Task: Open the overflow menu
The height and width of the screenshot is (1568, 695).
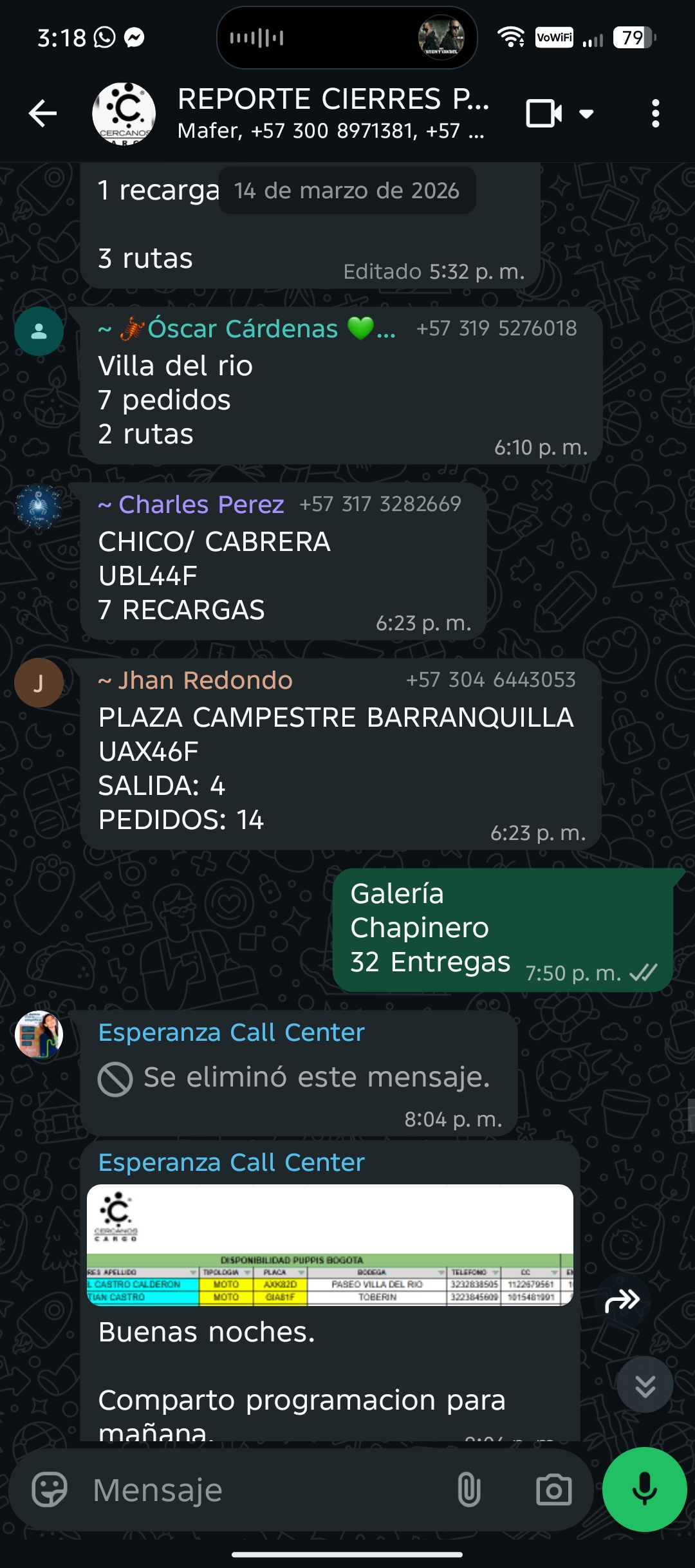Action: [655, 114]
